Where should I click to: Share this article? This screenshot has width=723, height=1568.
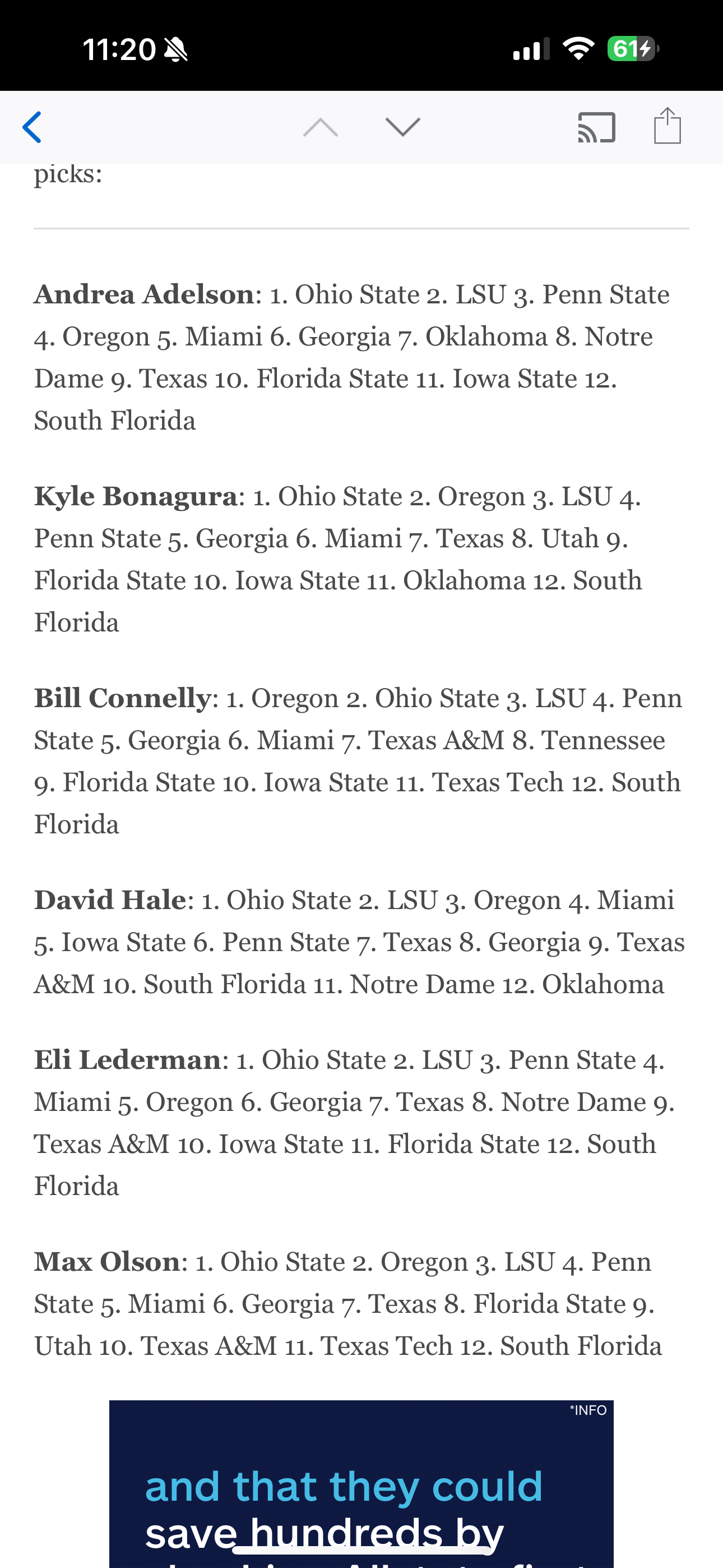(667, 126)
